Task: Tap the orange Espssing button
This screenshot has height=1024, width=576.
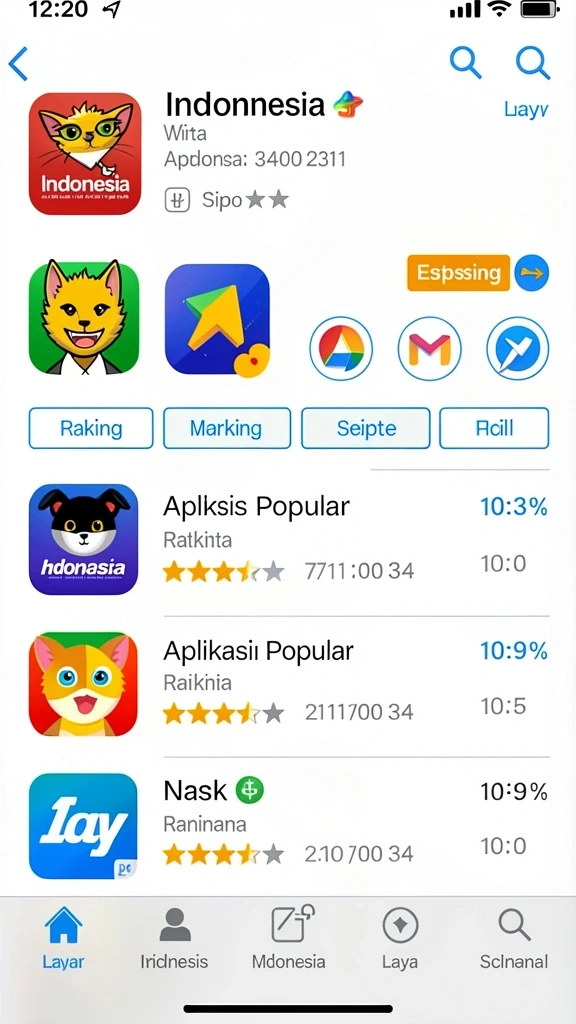Action: pyautogui.click(x=458, y=272)
